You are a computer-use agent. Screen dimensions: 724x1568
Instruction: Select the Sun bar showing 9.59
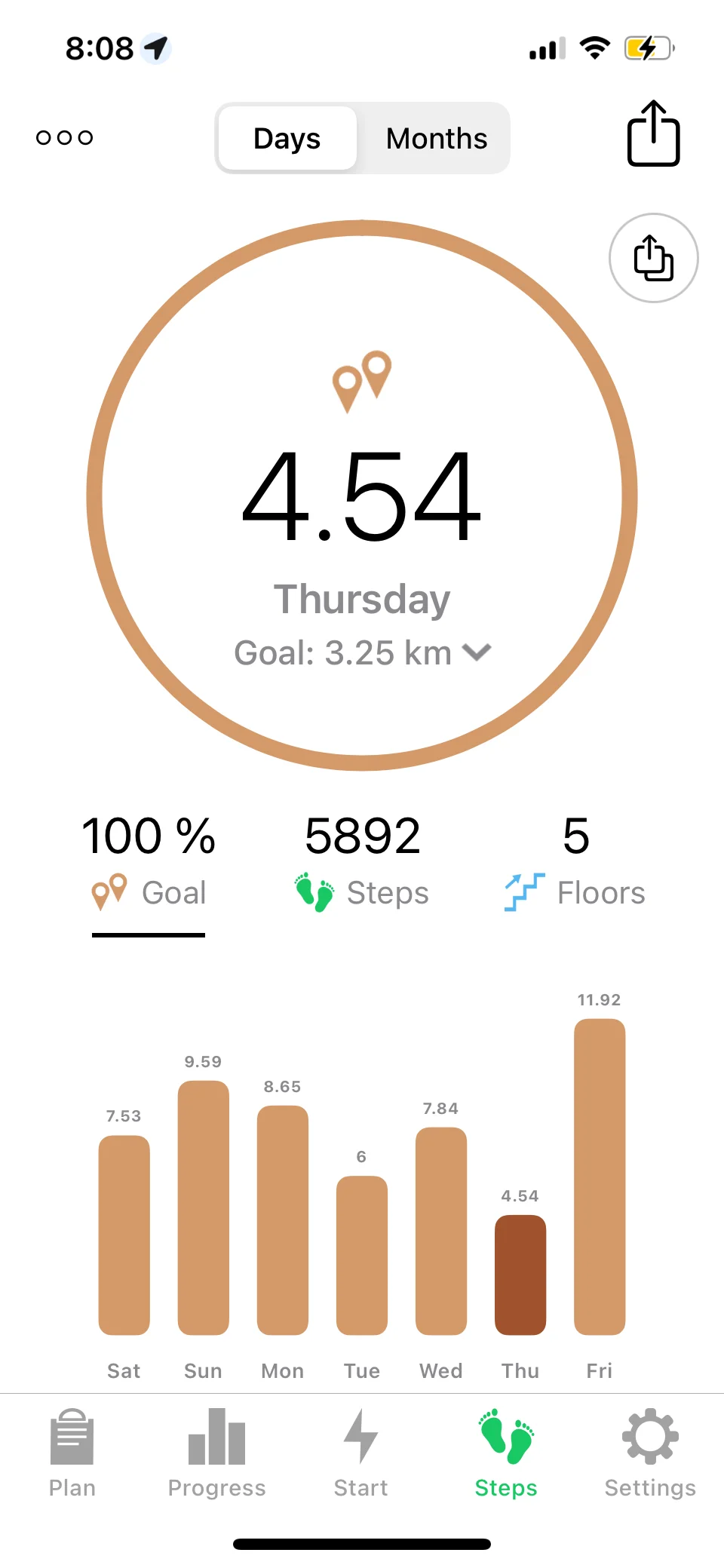click(204, 1207)
